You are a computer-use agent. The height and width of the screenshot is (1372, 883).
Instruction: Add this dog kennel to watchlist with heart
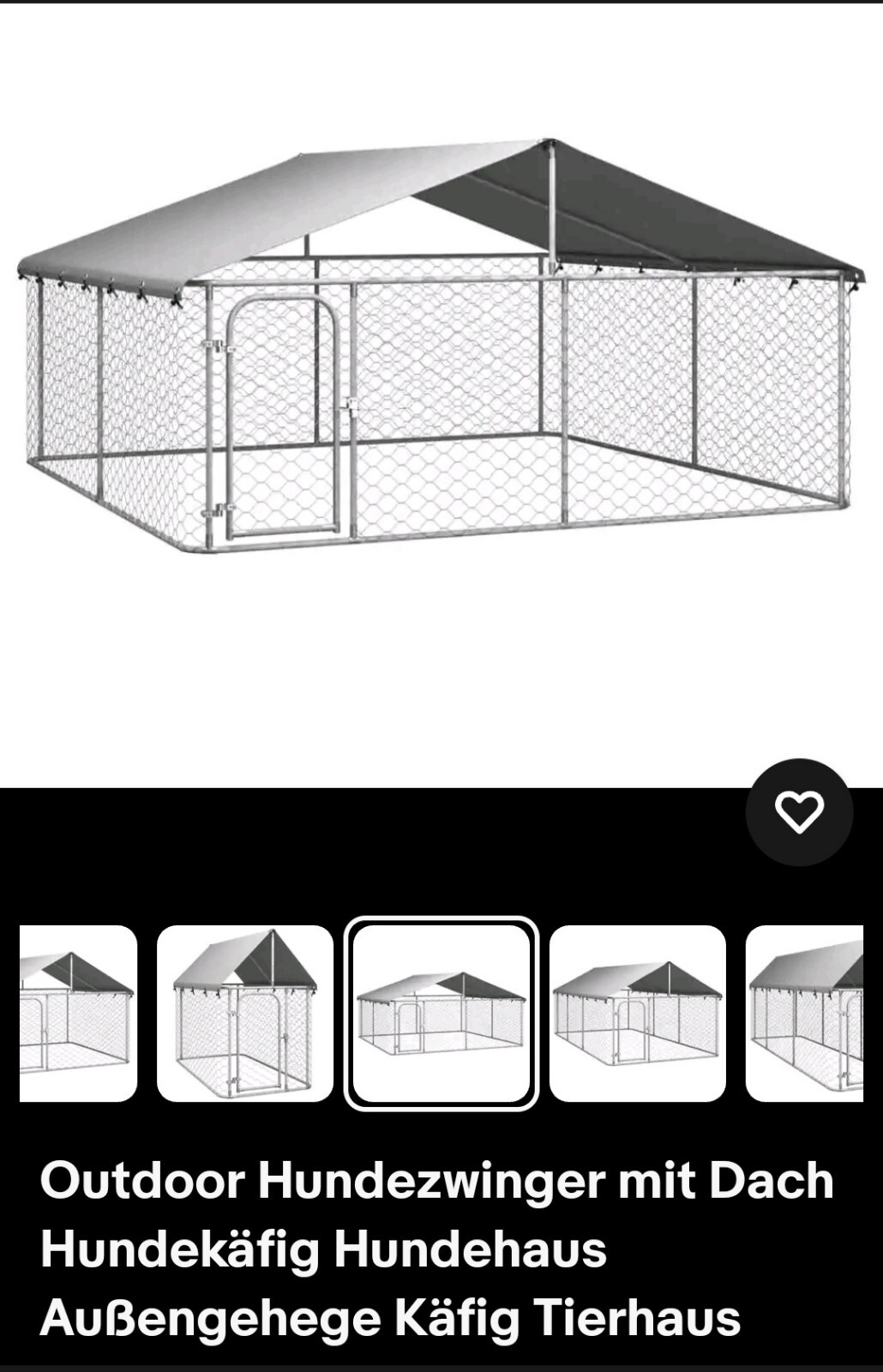pyautogui.click(x=799, y=812)
